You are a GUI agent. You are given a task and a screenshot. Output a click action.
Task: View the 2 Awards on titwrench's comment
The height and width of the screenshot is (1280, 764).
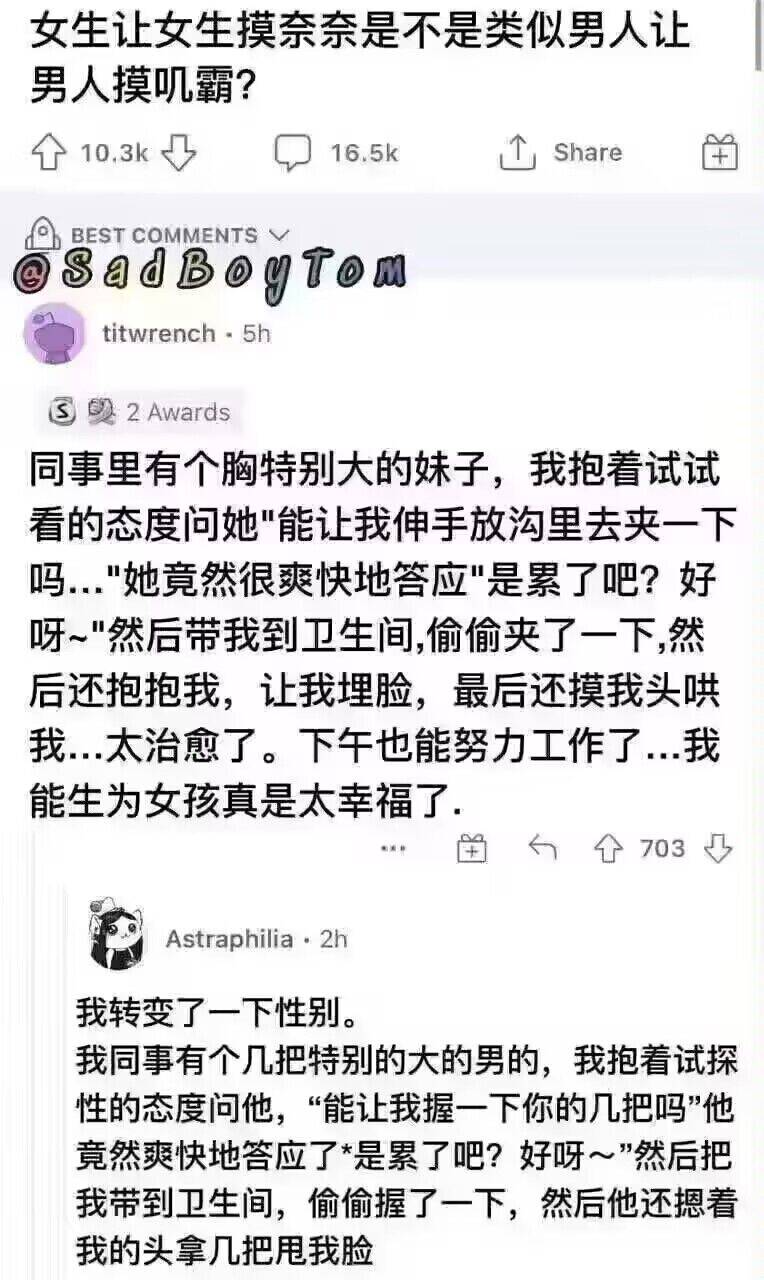pos(140,412)
